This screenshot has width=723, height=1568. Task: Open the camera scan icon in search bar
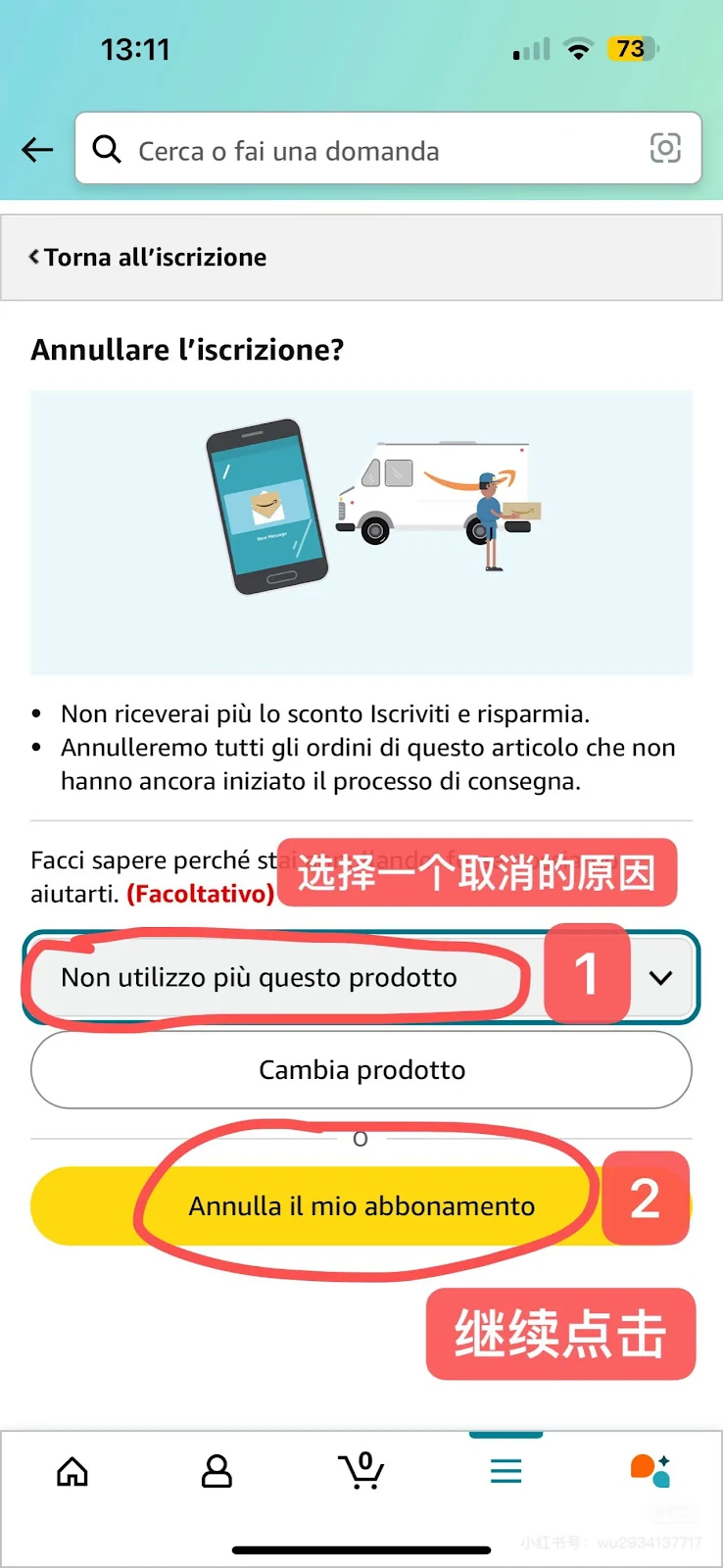click(x=665, y=148)
